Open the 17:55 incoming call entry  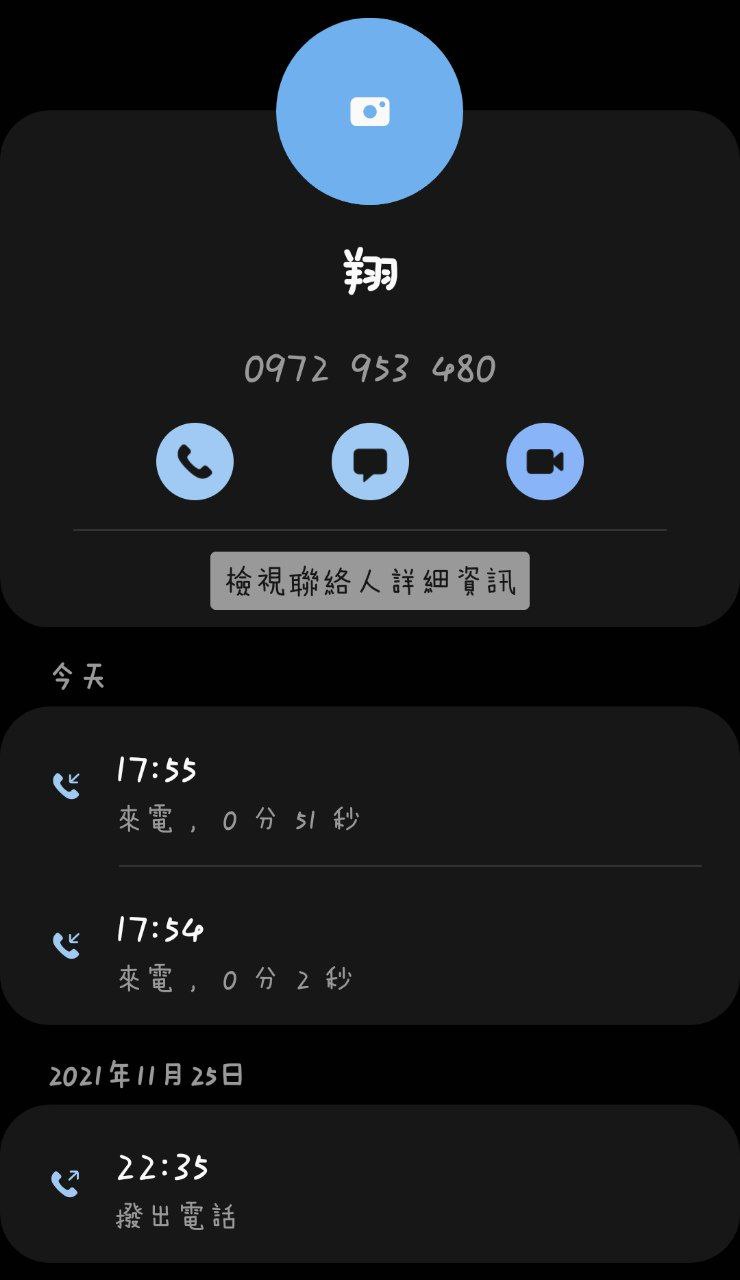coord(370,793)
